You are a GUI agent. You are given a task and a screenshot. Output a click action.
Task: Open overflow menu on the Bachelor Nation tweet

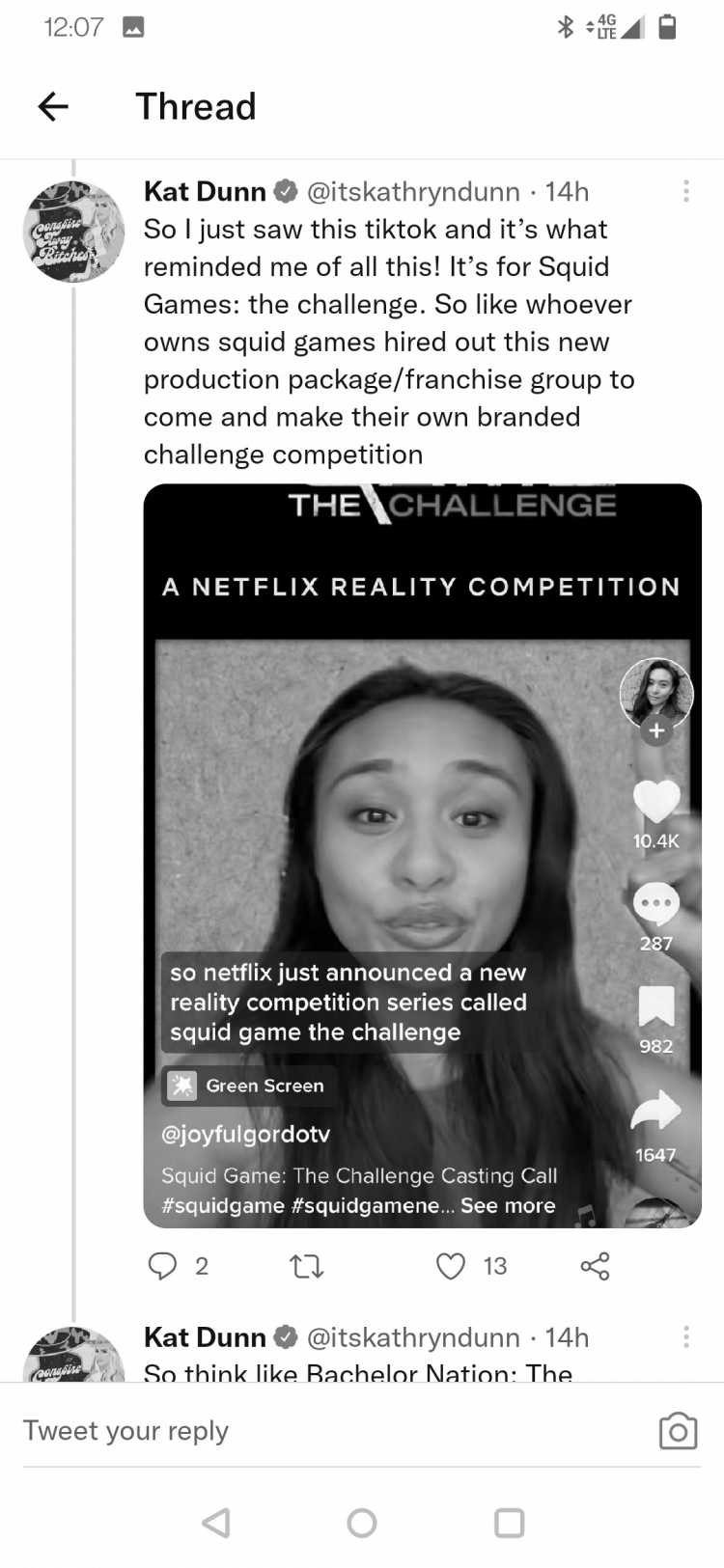pyautogui.click(x=685, y=1336)
